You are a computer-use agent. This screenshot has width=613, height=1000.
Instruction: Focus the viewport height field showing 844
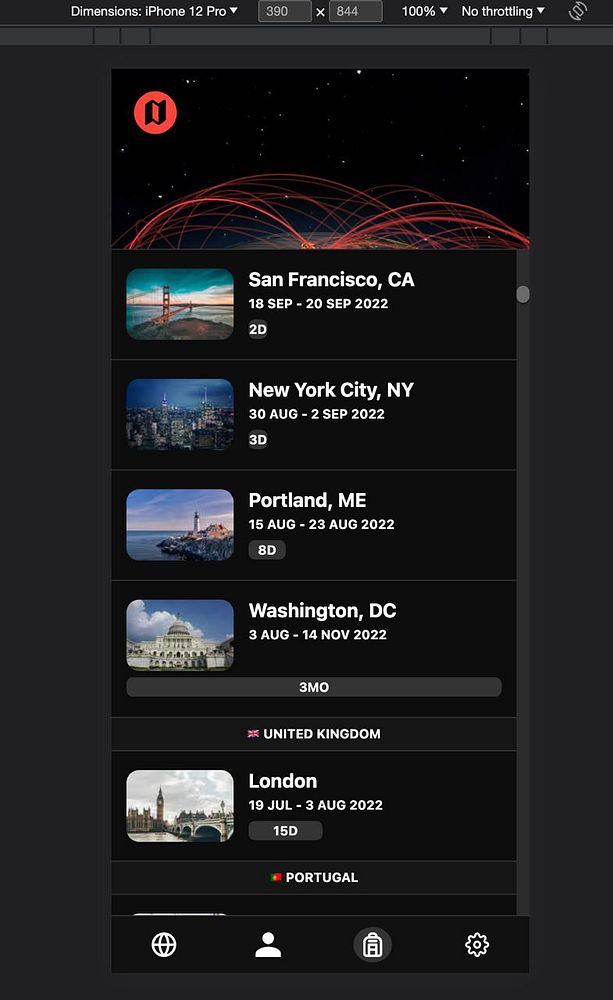(x=356, y=11)
